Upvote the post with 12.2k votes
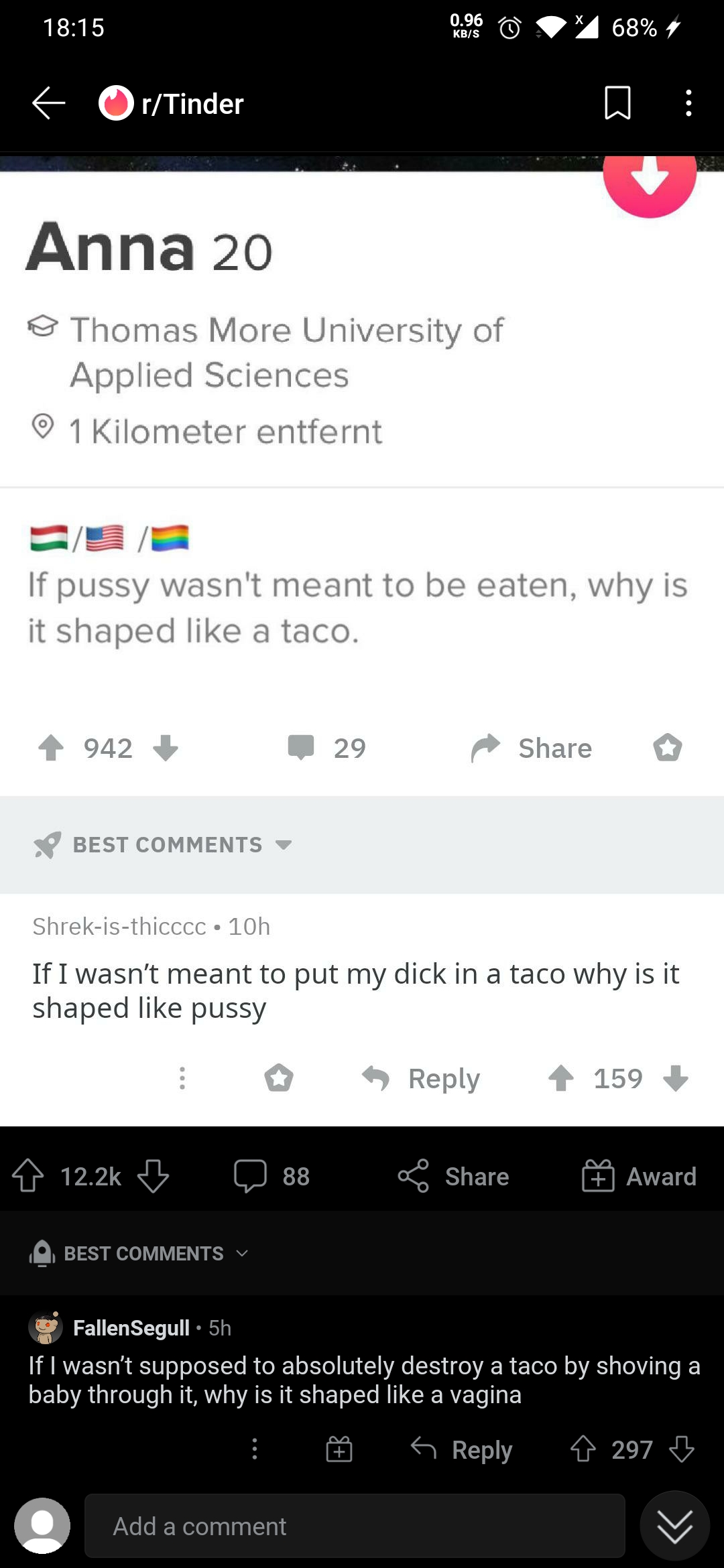 (x=28, y=1176)
